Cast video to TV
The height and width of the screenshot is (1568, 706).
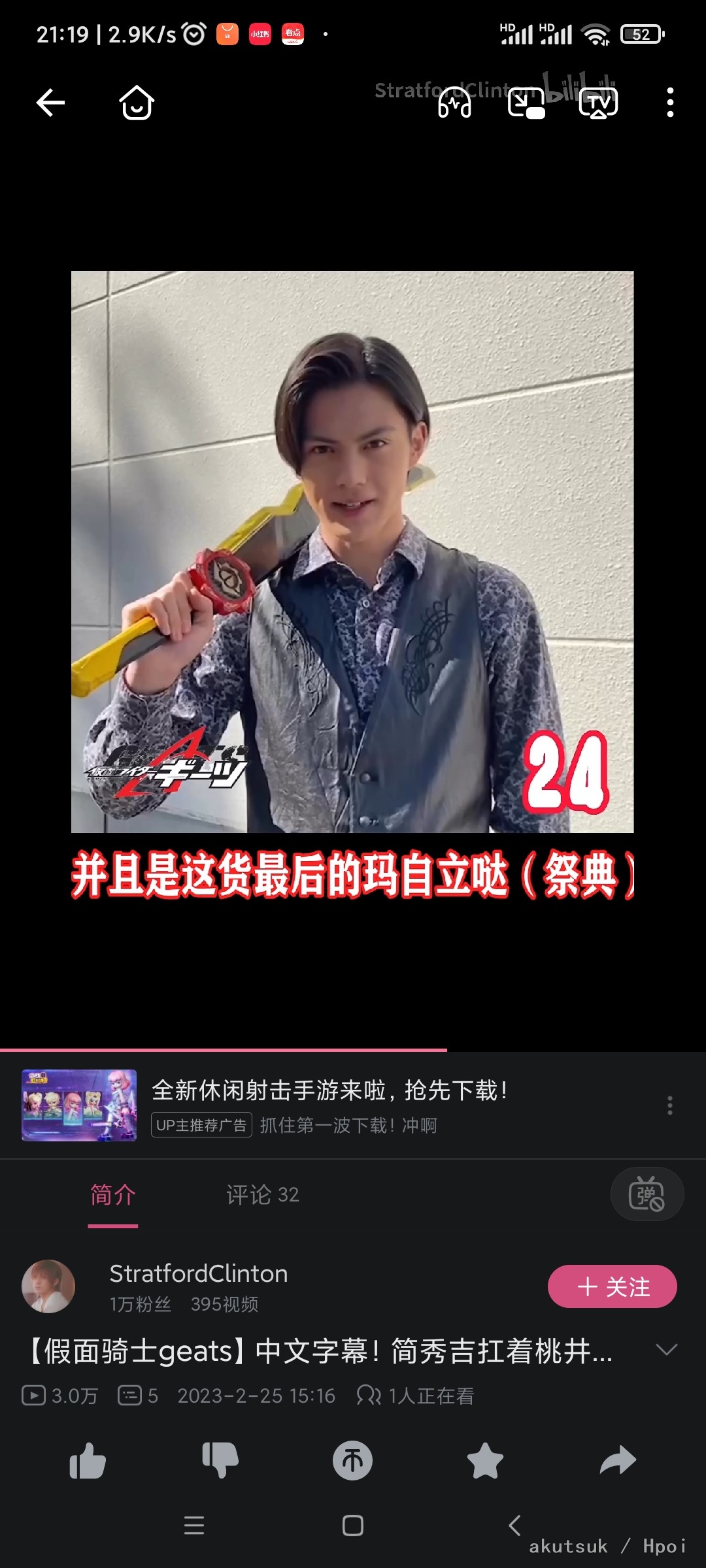[x=598, y=103]
